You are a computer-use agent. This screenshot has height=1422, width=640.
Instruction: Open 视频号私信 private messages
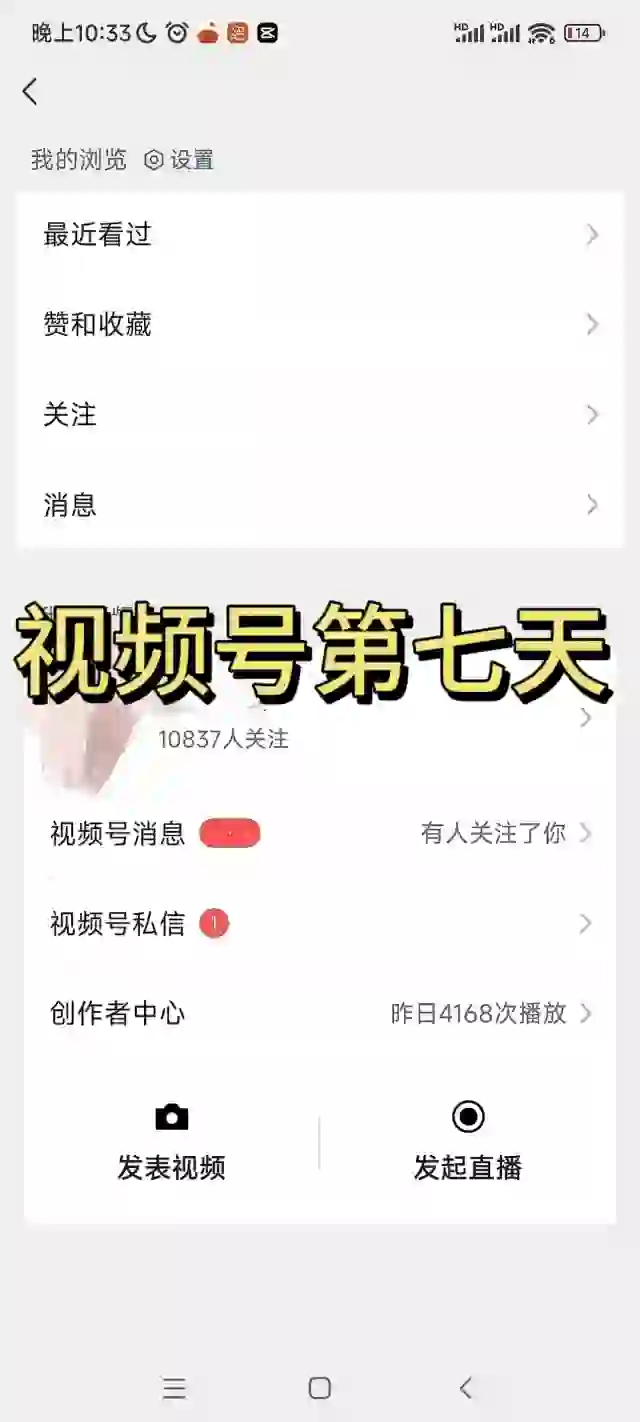click(320, 923)
